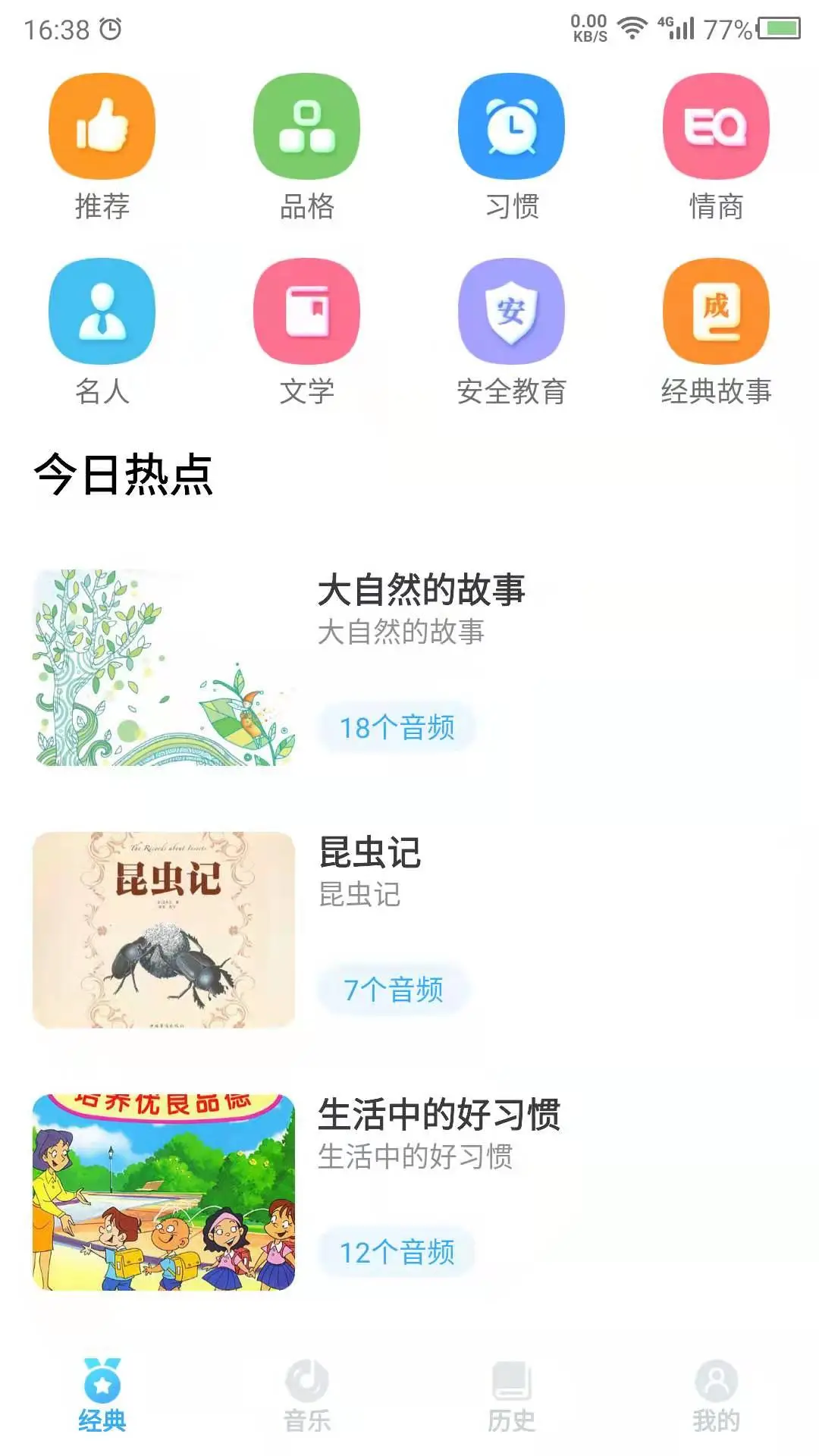This screenshot has height=1456, width=819.
Task: Select the 品格 (Character) category icon
Action: click(306, 128)
